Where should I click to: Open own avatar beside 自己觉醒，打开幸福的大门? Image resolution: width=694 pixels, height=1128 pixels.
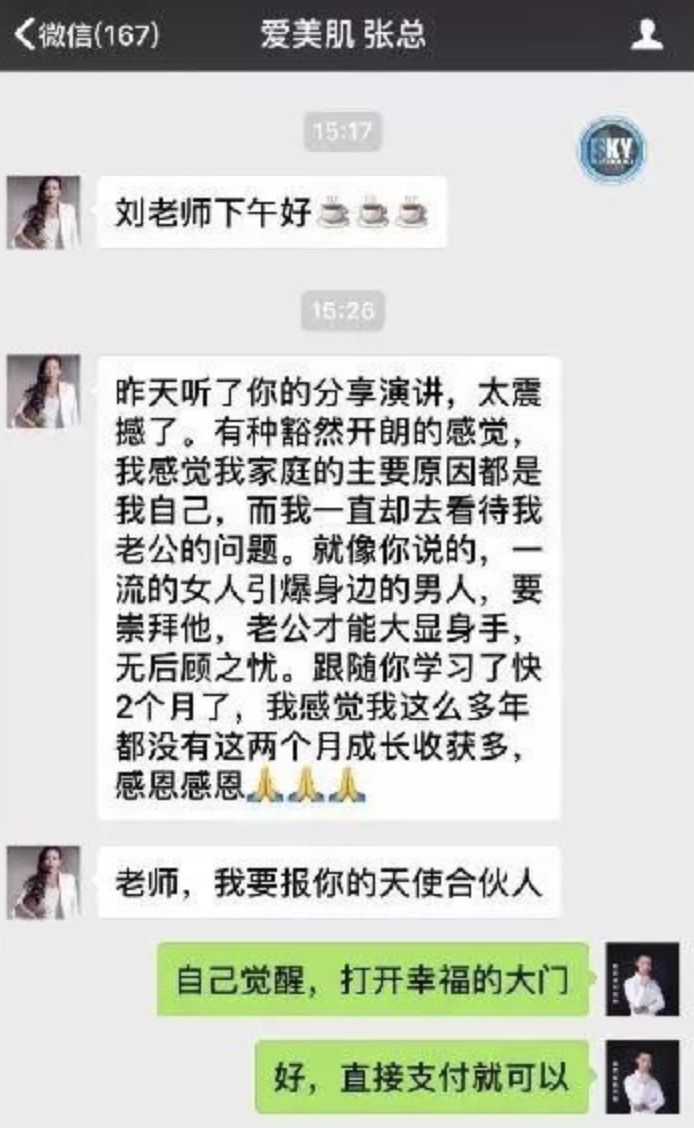[x=642, y=978]
